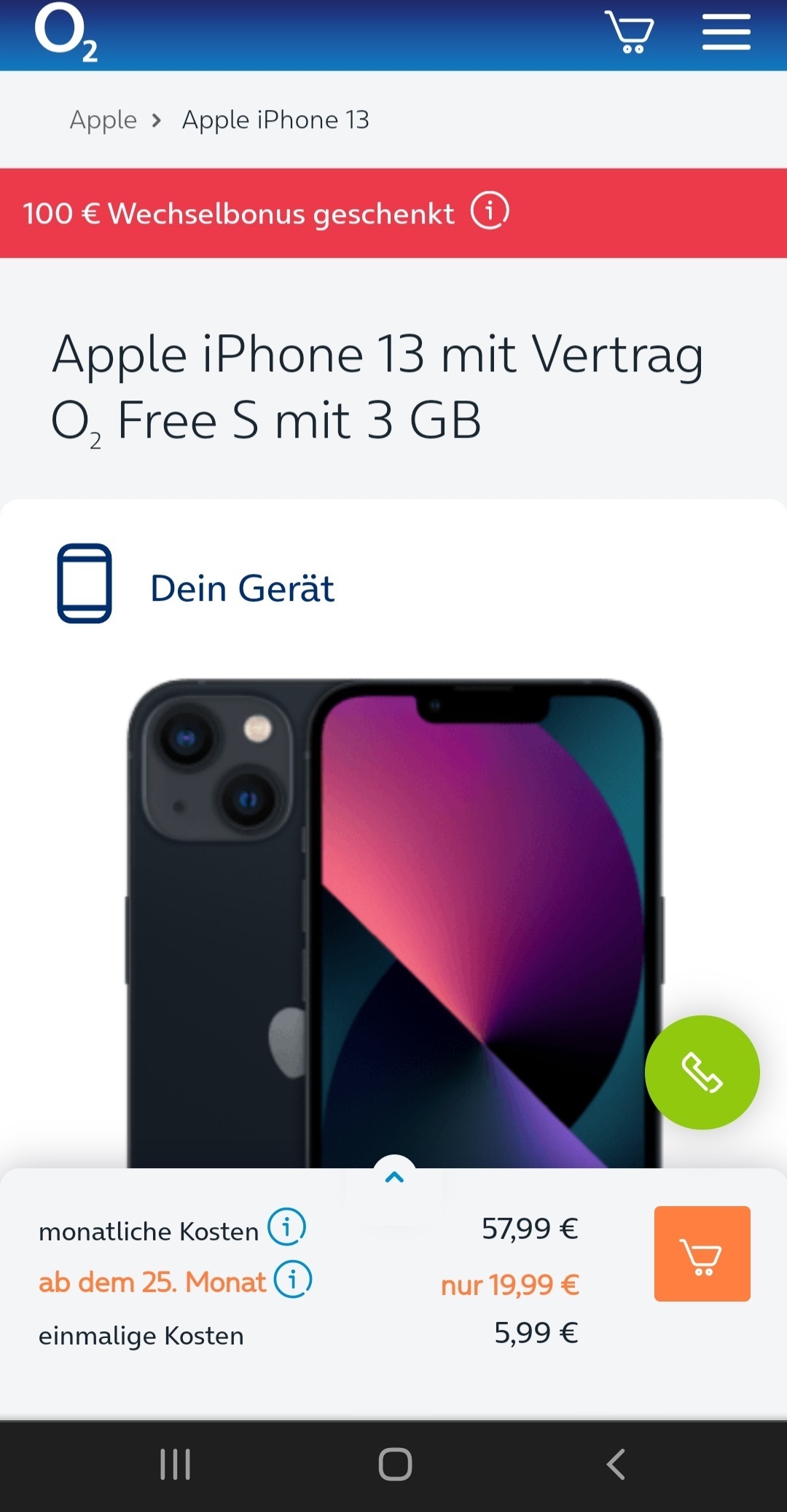787x1512 pixels.
Task: Open recent apps from the navigation bar
Action: tap(175, 1464)
